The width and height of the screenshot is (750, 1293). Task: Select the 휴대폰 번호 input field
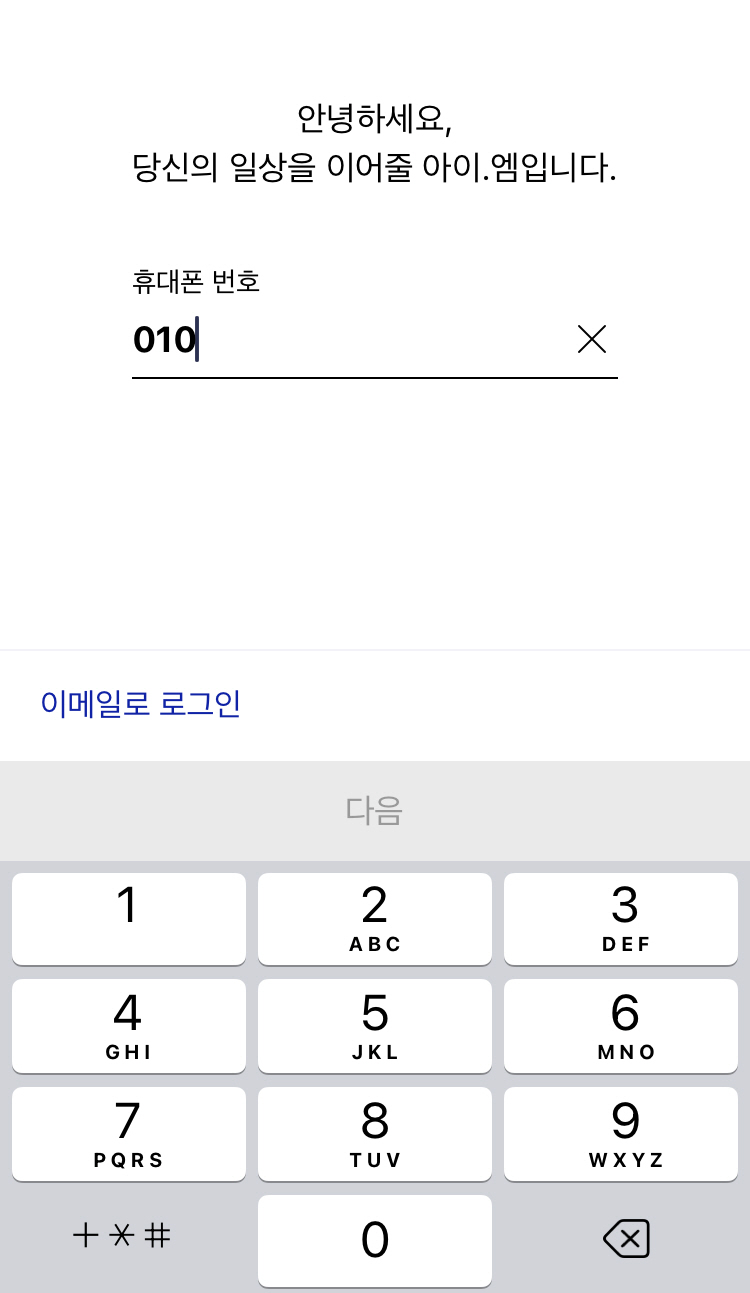click(x=375, y=339)
